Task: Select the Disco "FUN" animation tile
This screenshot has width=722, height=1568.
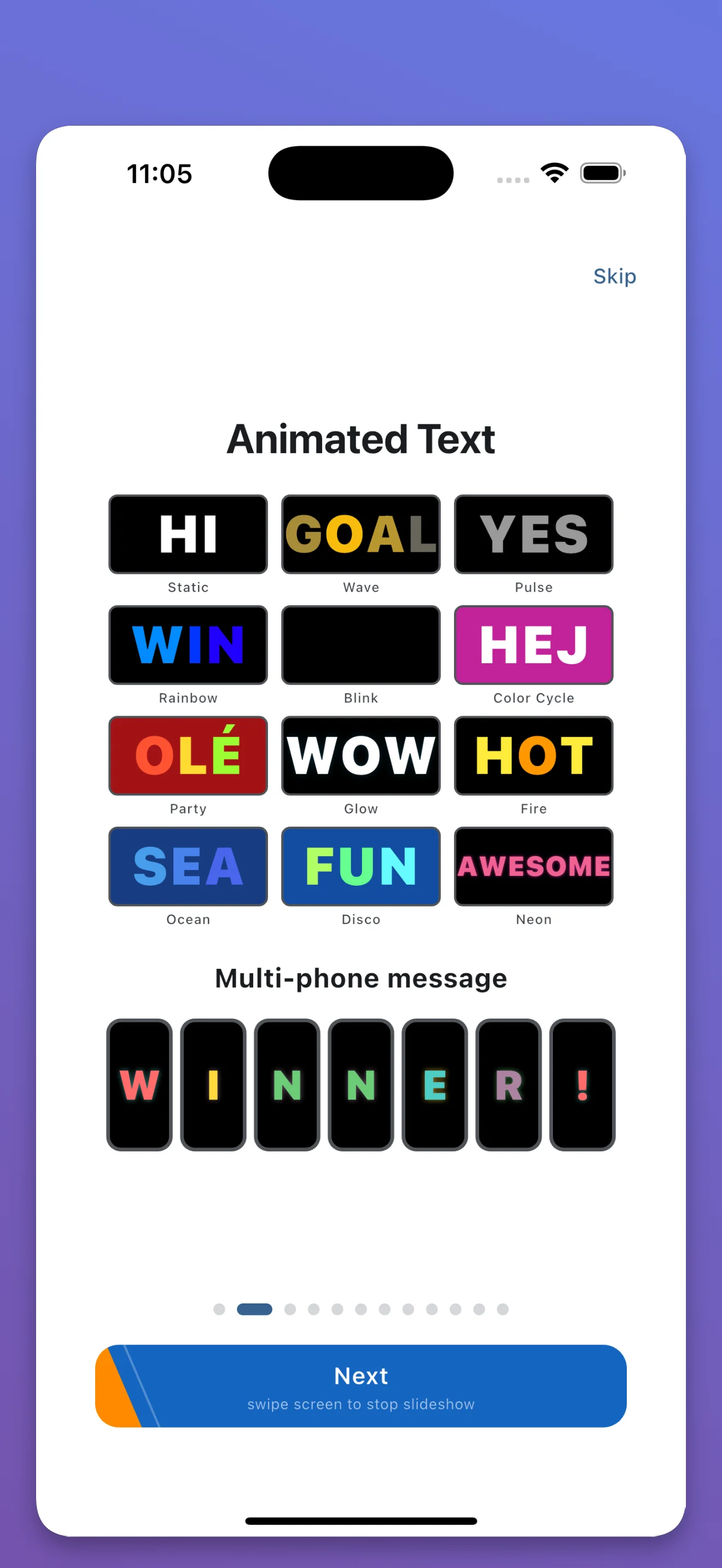Action: coord(360,866)
